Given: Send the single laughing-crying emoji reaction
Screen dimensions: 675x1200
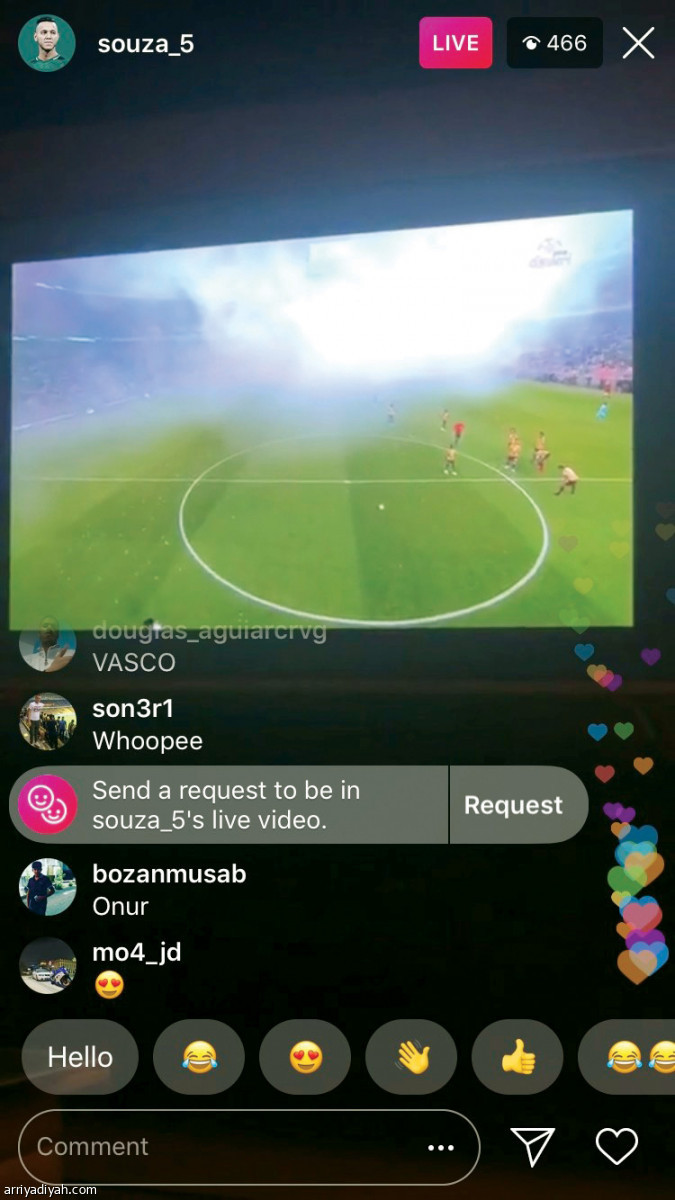Looking at the screenshot, I should point(199,1057).
